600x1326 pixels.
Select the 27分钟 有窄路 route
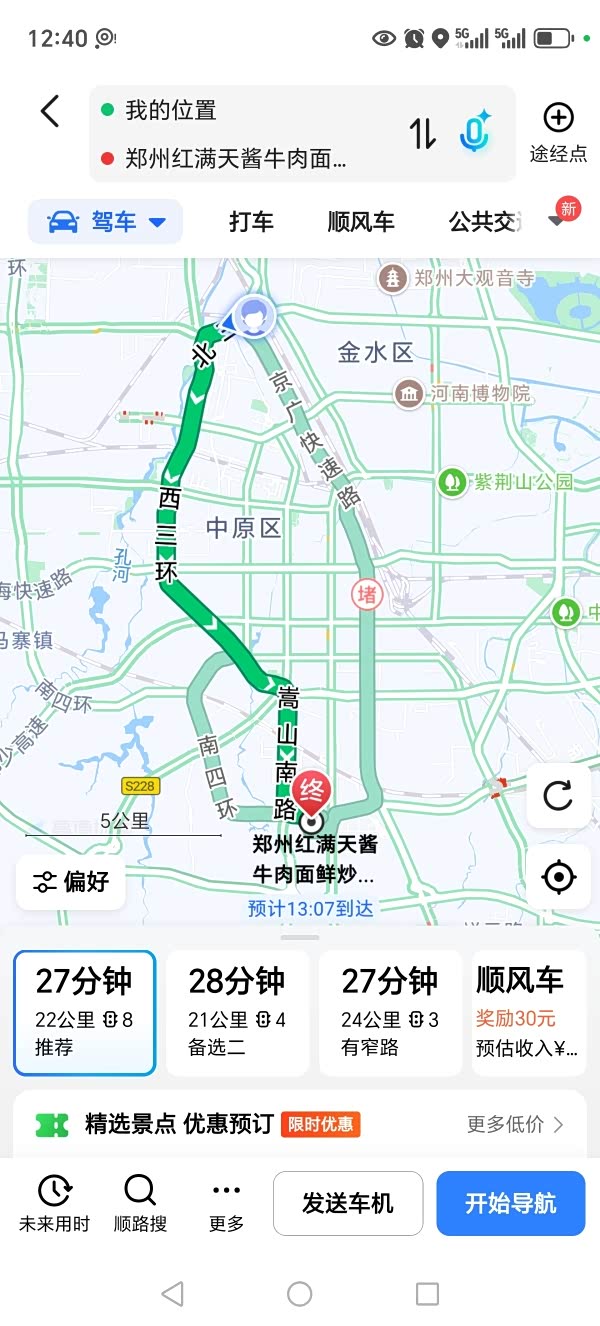point(390,1012)
